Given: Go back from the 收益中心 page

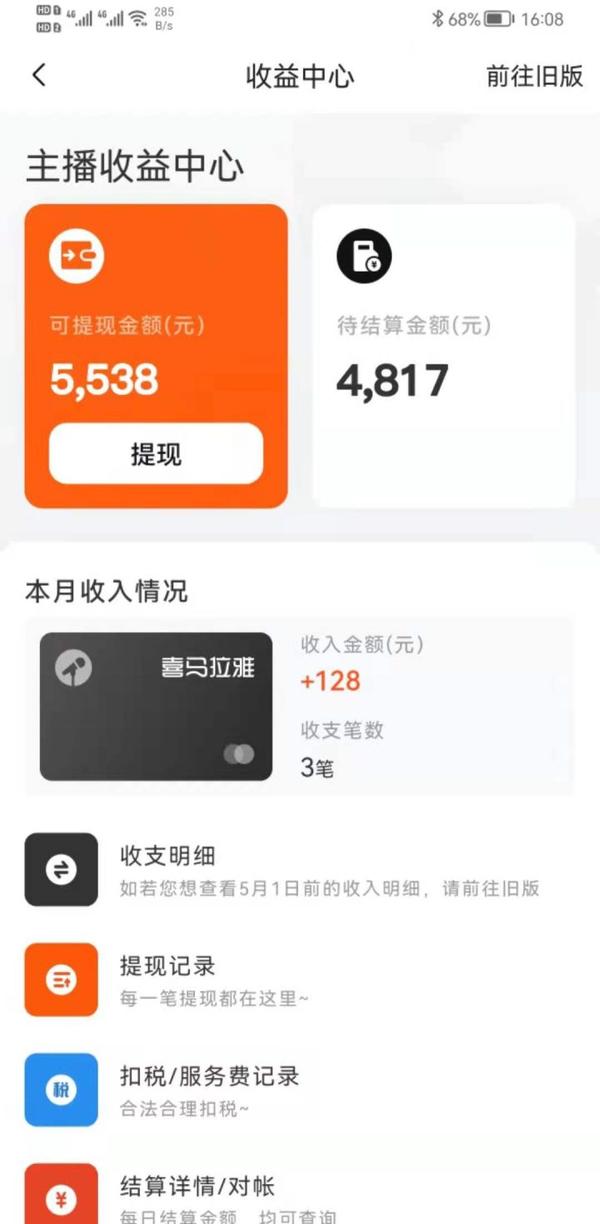Looking at the screenshot, I should (39, 76).
